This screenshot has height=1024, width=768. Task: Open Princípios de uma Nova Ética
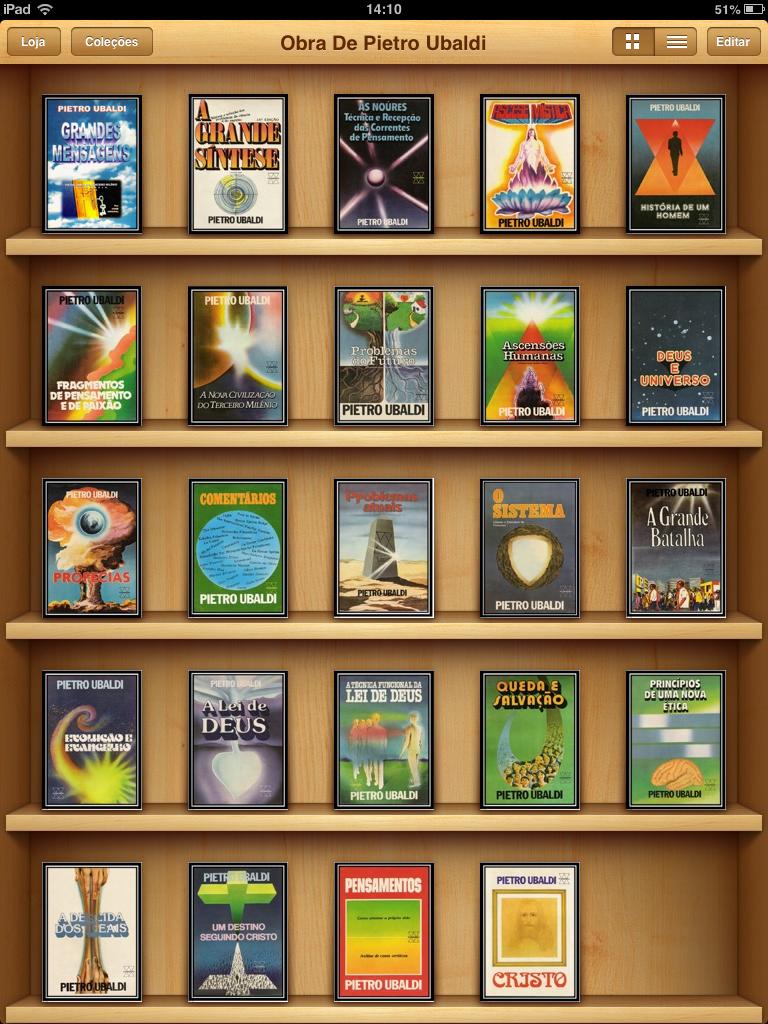coord(676,740)
